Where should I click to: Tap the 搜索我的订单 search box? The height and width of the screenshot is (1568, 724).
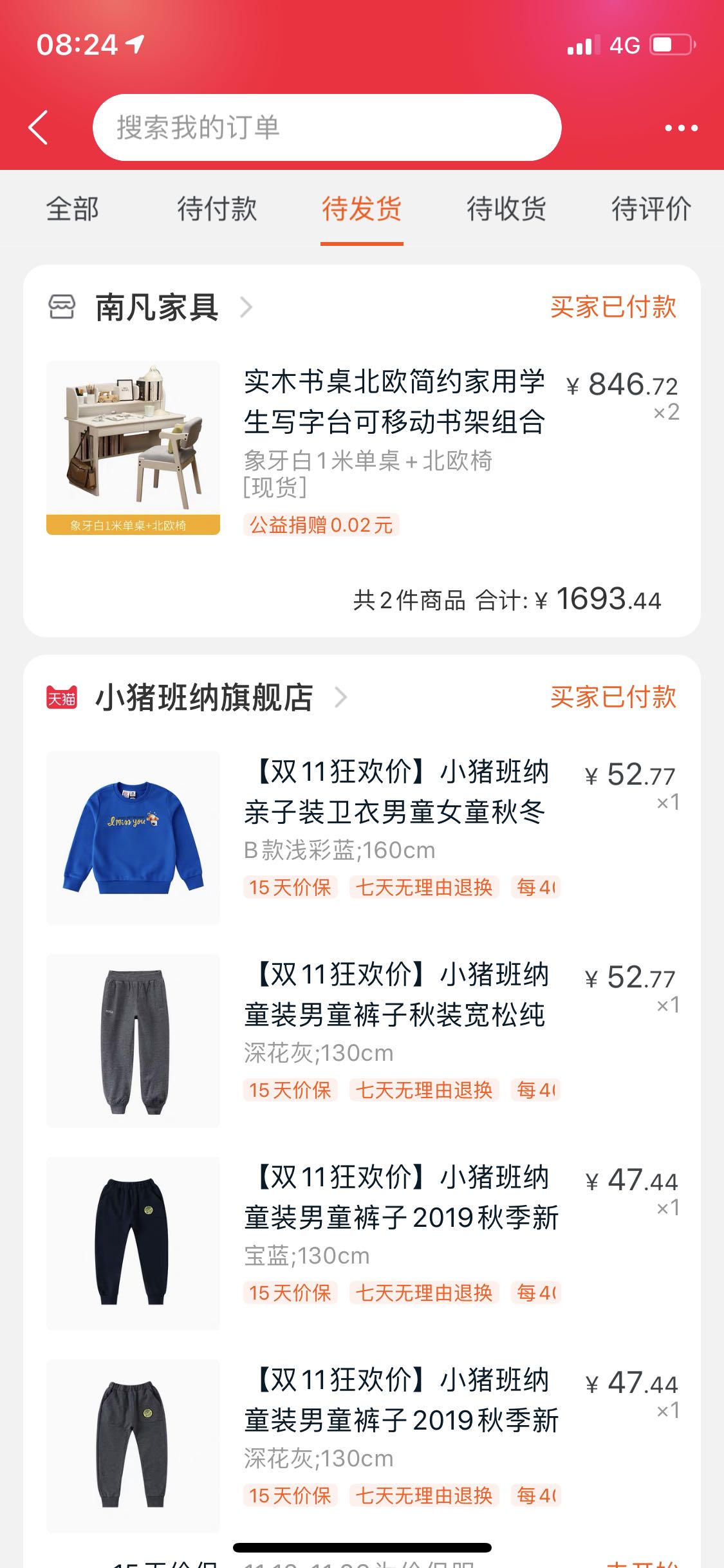pyautogui.click(x=327, y=127)
